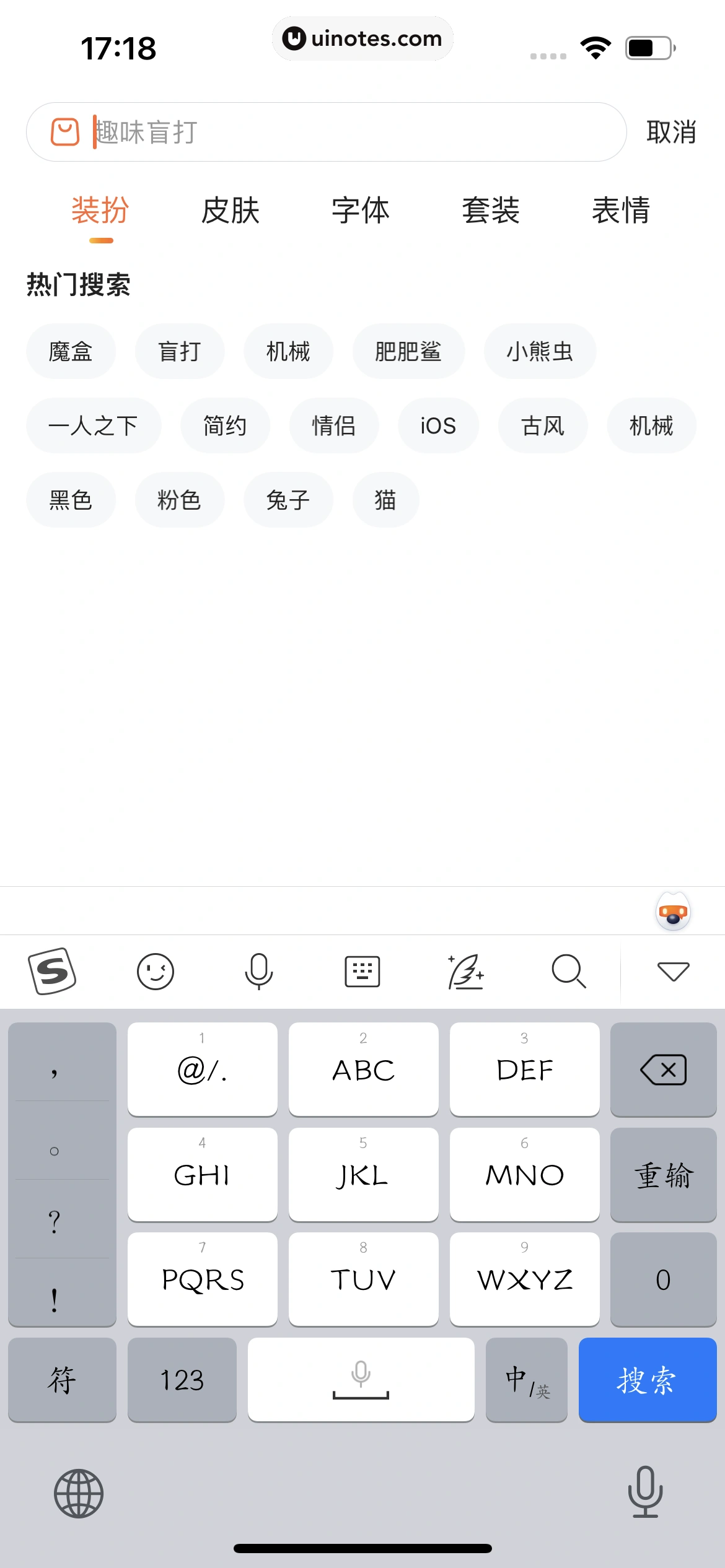The height and width of the screenshot is (1568, 725).
Task: Switch keyboard to 123 number mode
Action: pyautogui.click(x=182, y=1380)
